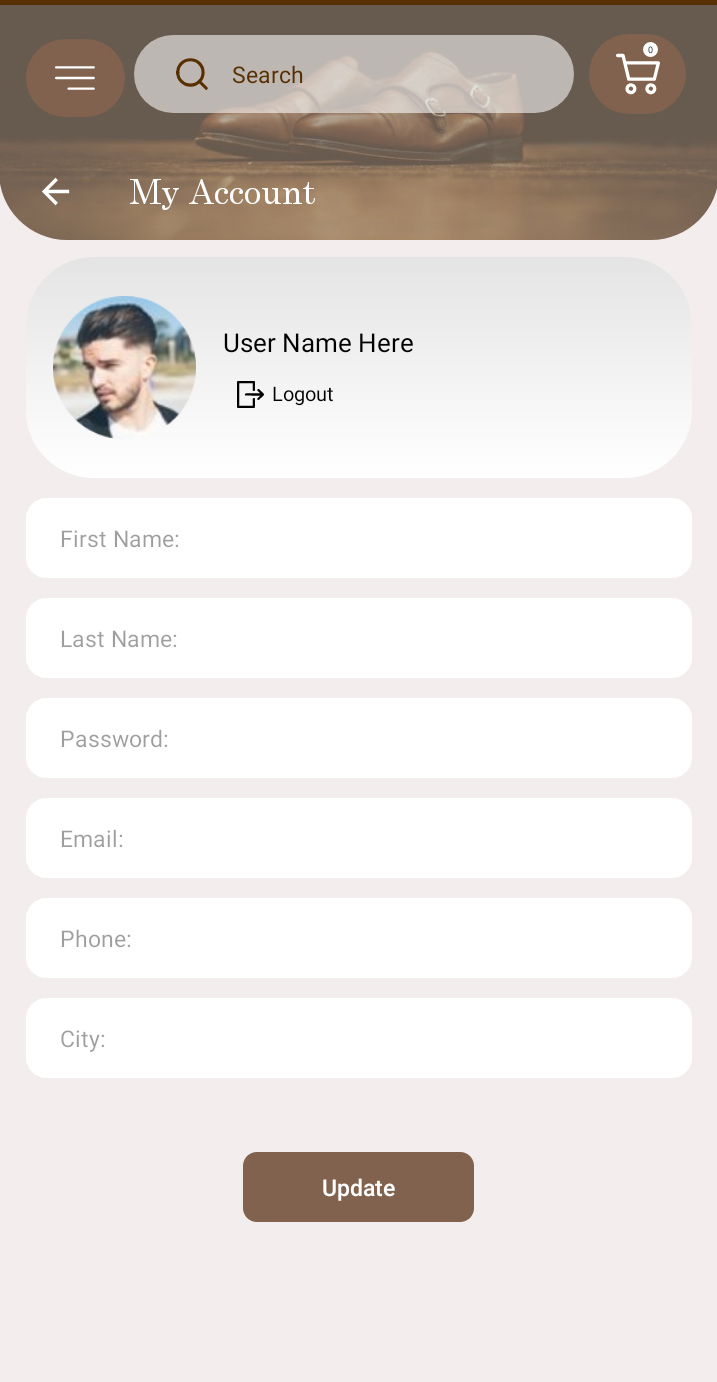
Task: Log out of the account
Action: [286, 394]
